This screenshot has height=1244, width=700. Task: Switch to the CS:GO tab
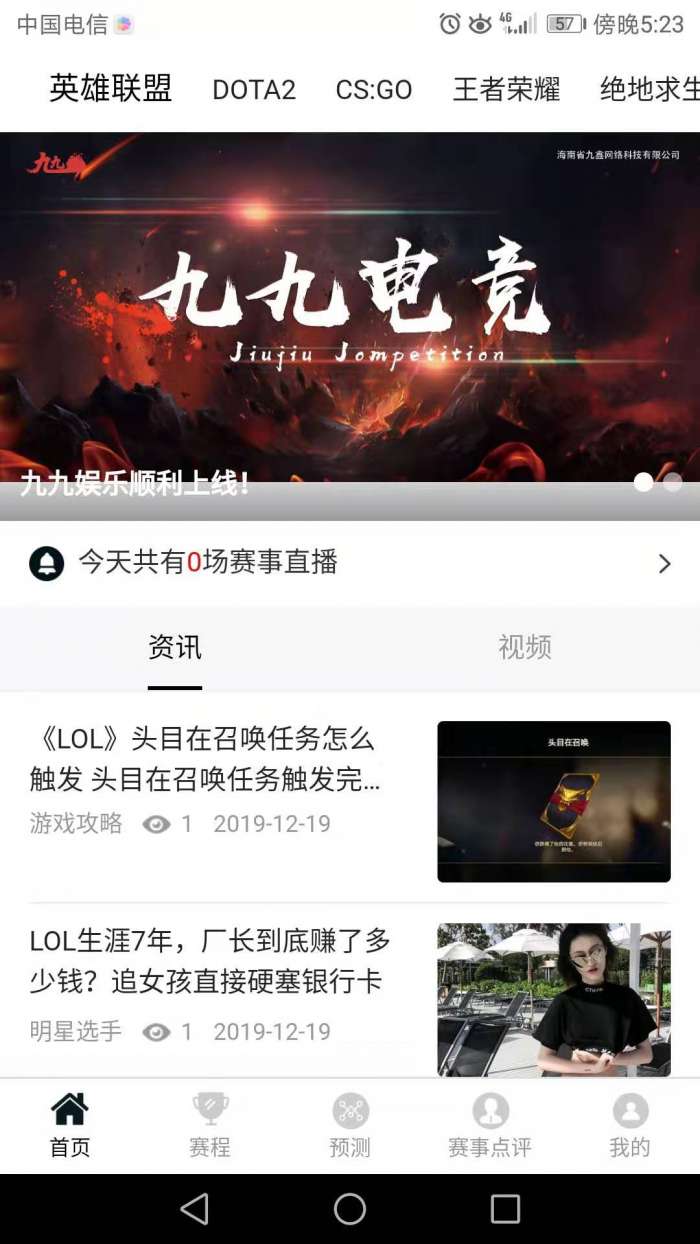click(x=374, y=90)
